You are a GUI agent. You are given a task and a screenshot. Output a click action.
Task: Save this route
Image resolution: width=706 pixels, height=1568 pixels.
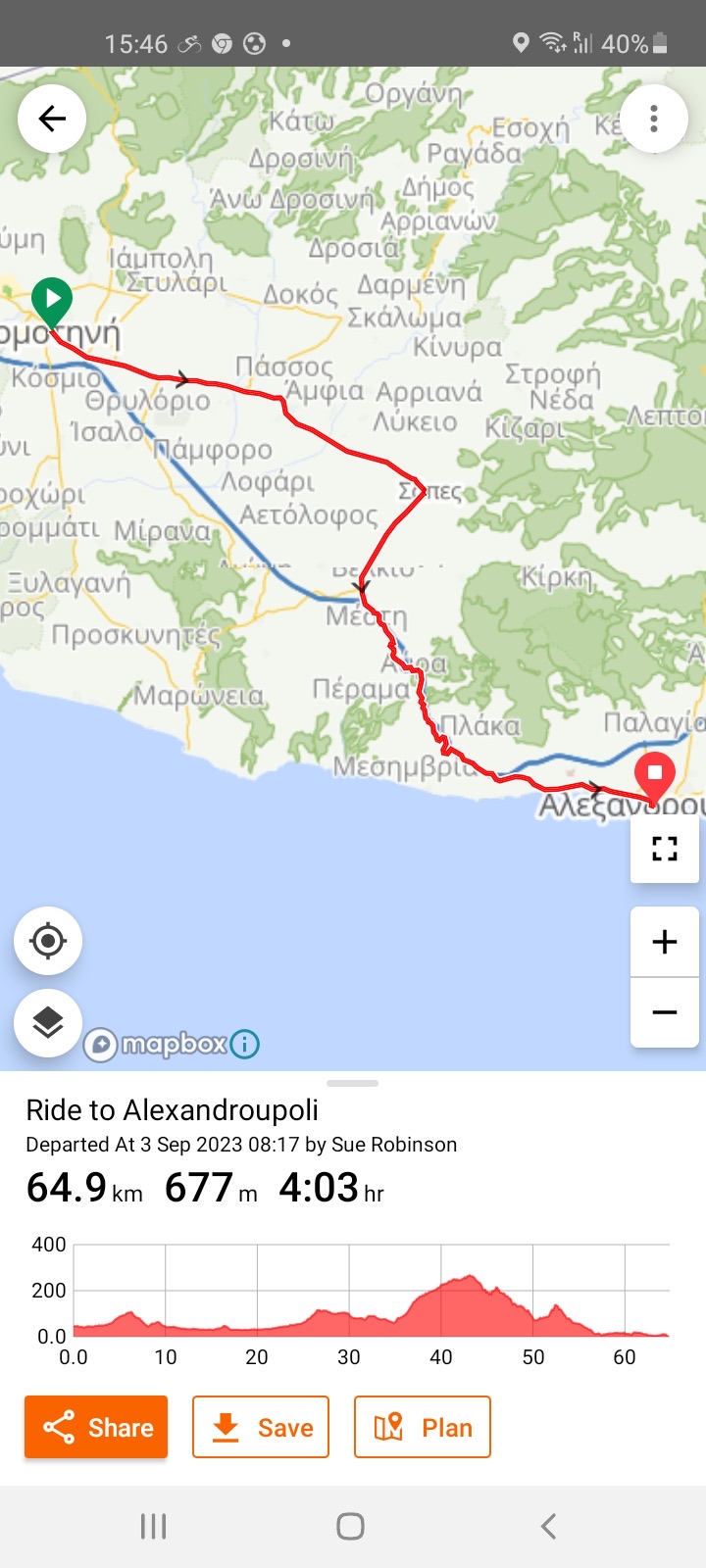pyautogui.click(x=261, y=1427)
